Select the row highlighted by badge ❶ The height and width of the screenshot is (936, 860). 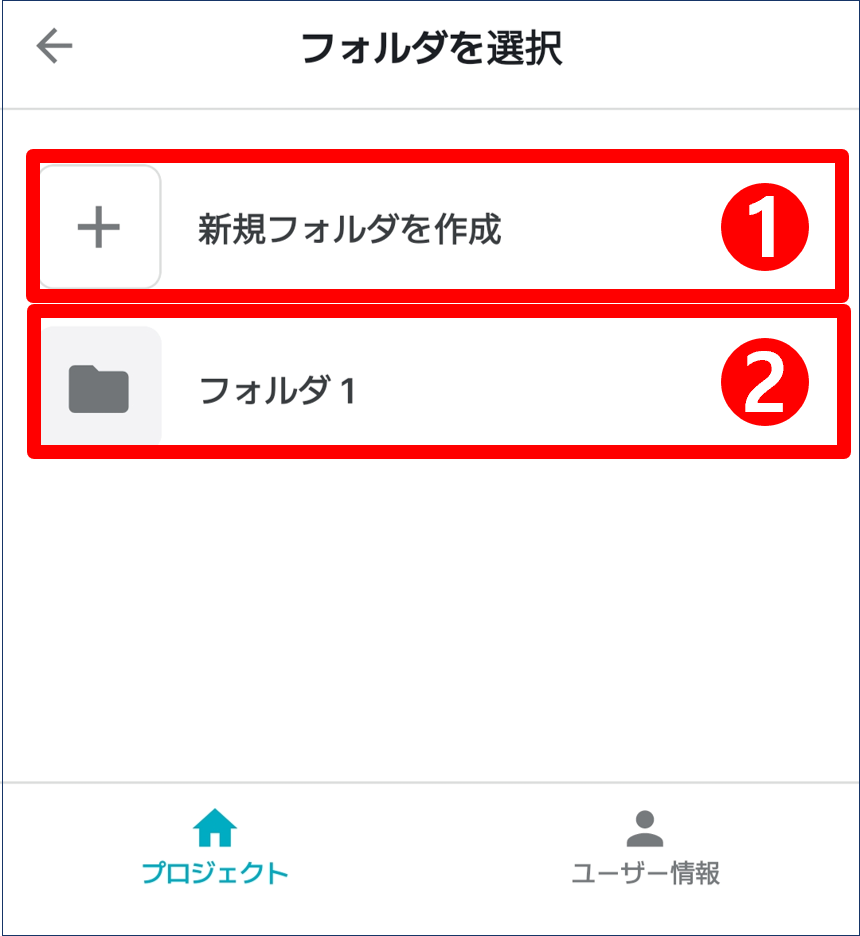click(430, 226)
